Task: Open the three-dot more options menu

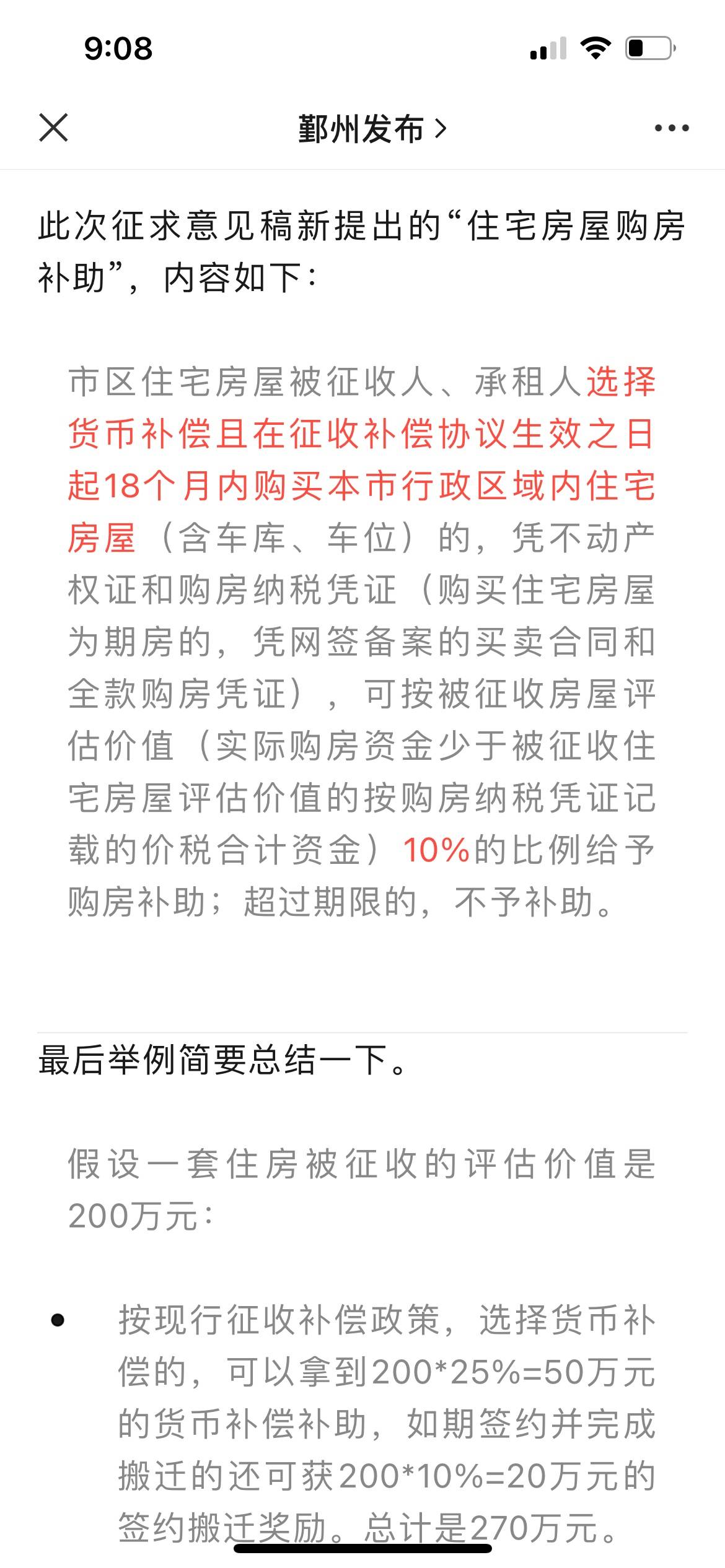Action: point(672,128)
